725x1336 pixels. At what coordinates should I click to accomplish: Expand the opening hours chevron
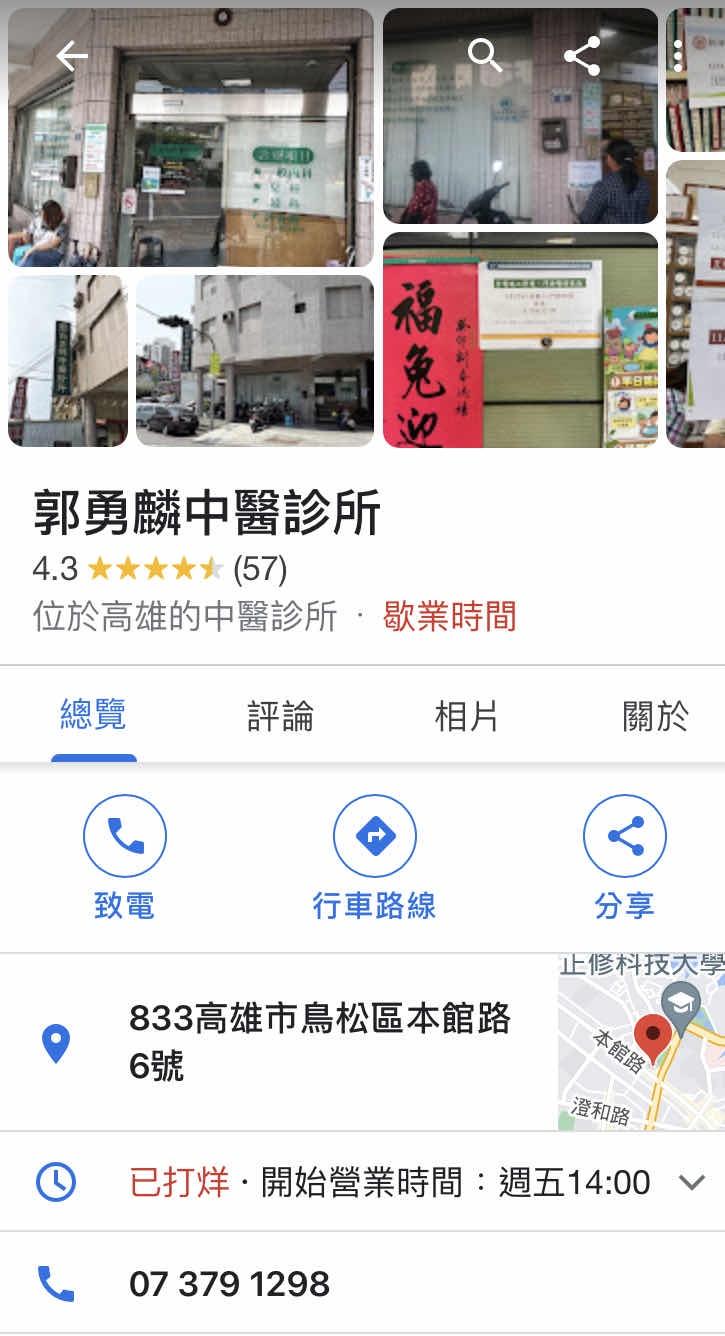click(692, 1183)
